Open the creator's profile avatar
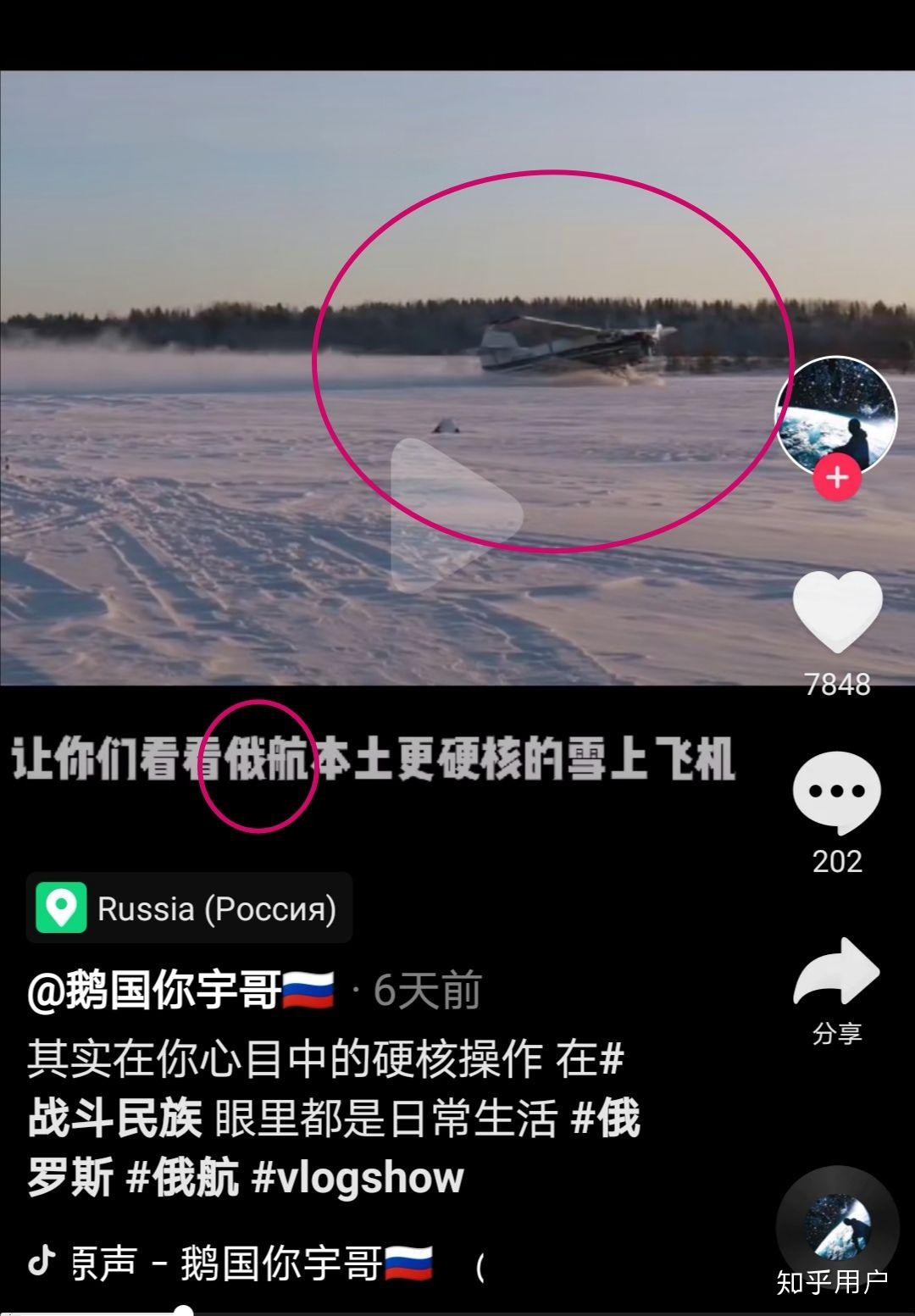The height and width of the screenshot is (1316, 915). point(836,415)
